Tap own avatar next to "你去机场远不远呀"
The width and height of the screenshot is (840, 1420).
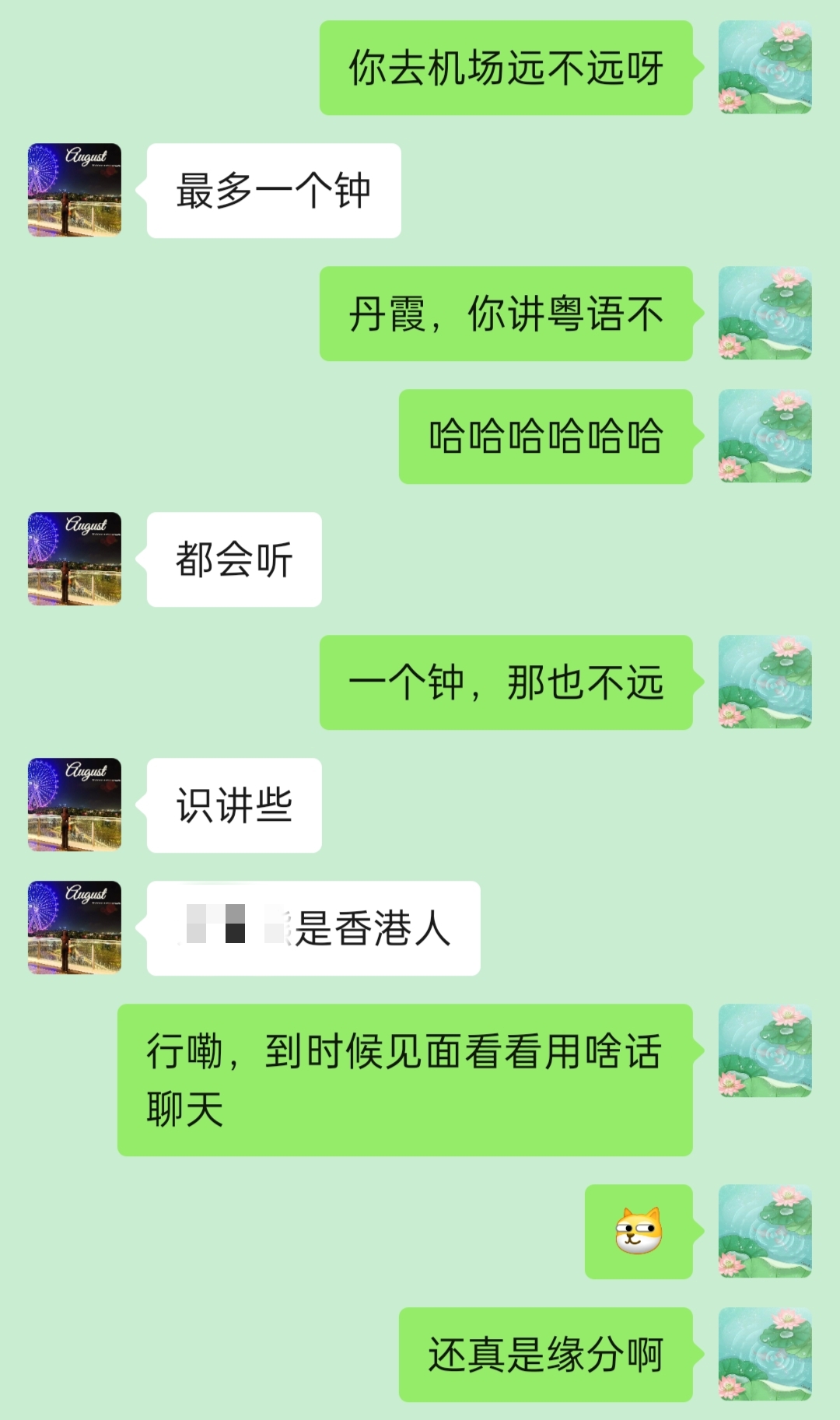pos(765,68)
